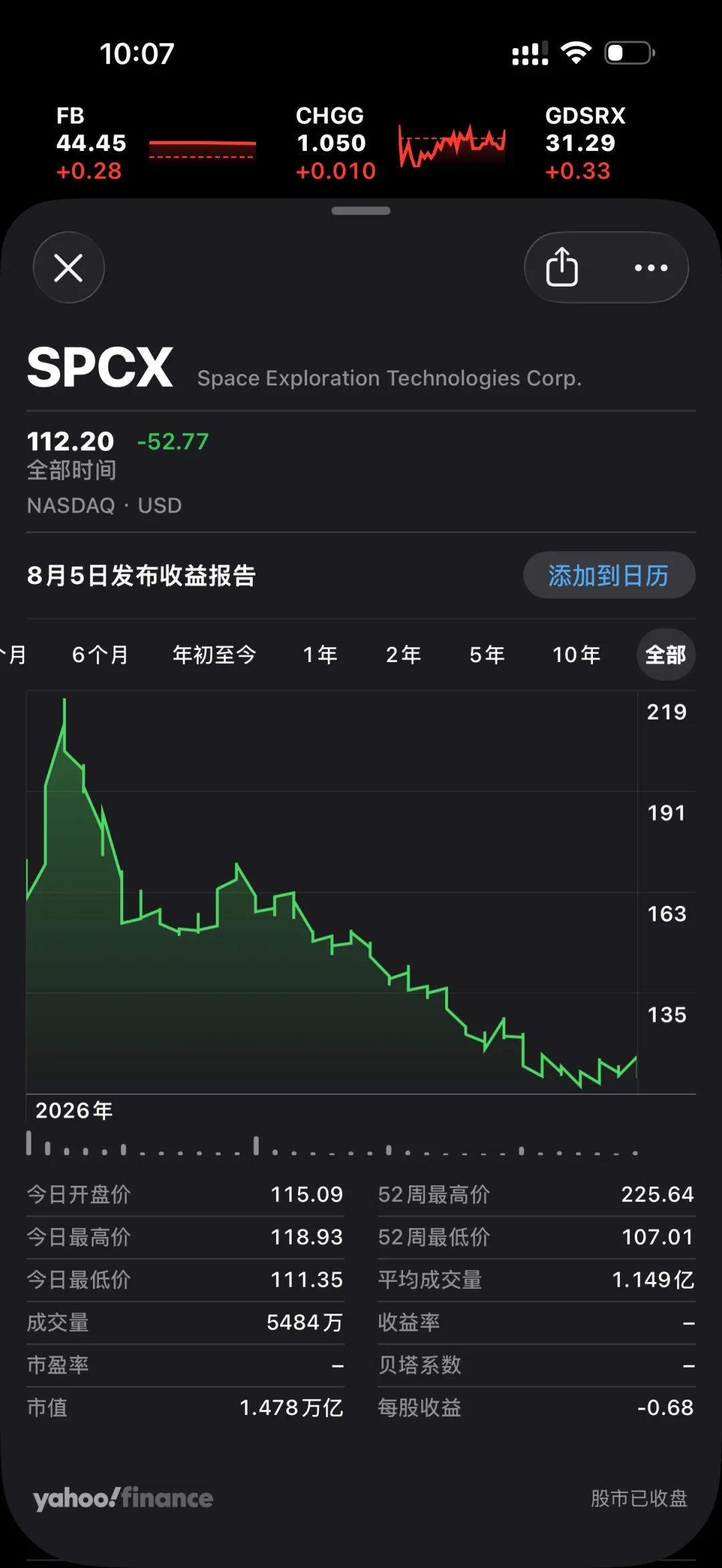Open the GDSRX ticker quote

coord(586,143)
